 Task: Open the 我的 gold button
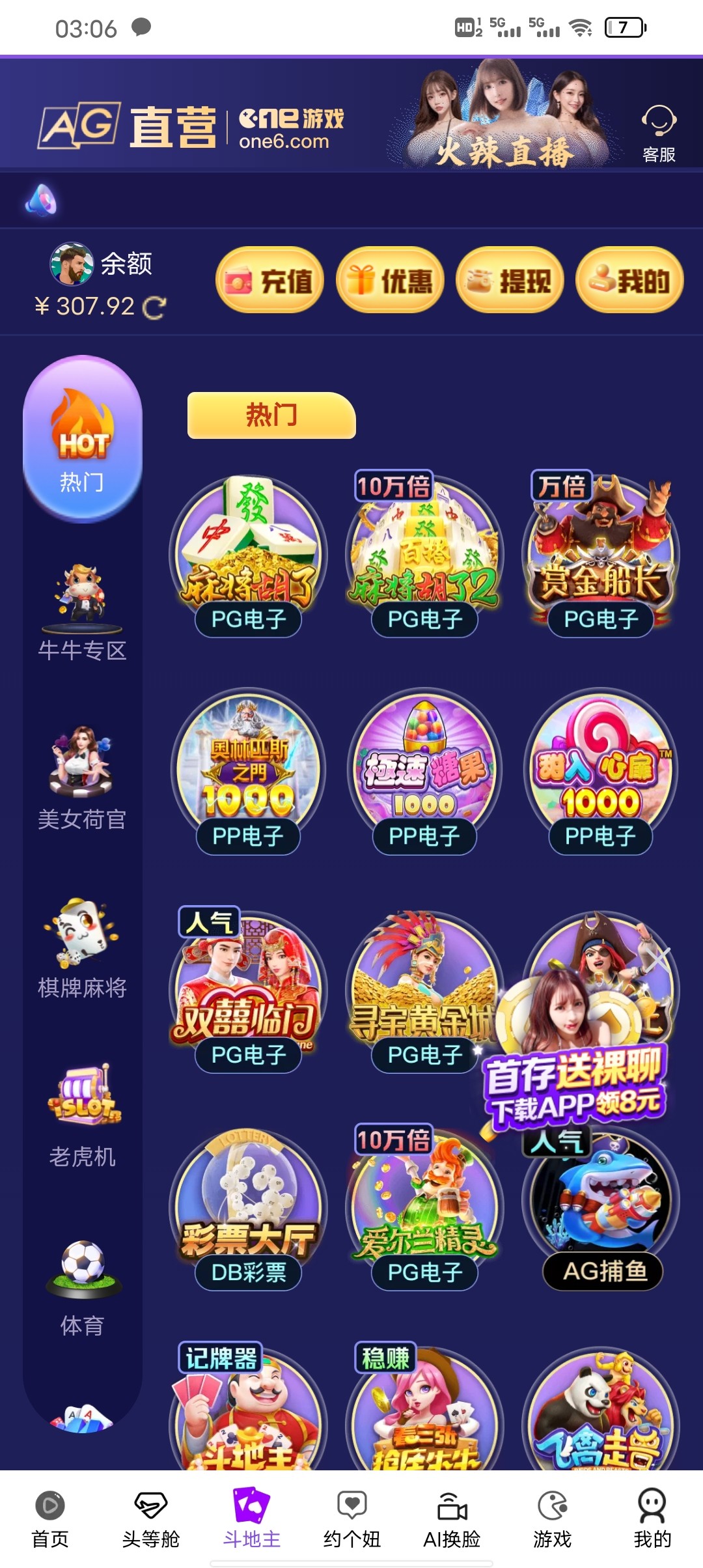click(629, 281)
